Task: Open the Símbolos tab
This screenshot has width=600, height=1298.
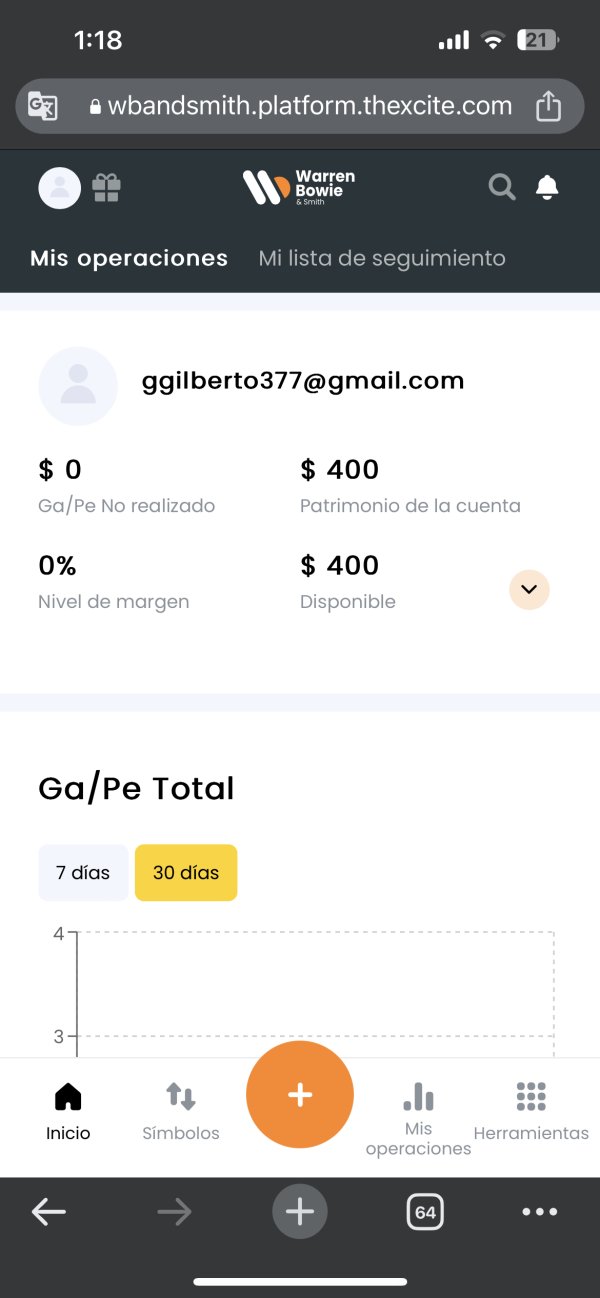Action: pyautogui.click(x=181, y=1111)
